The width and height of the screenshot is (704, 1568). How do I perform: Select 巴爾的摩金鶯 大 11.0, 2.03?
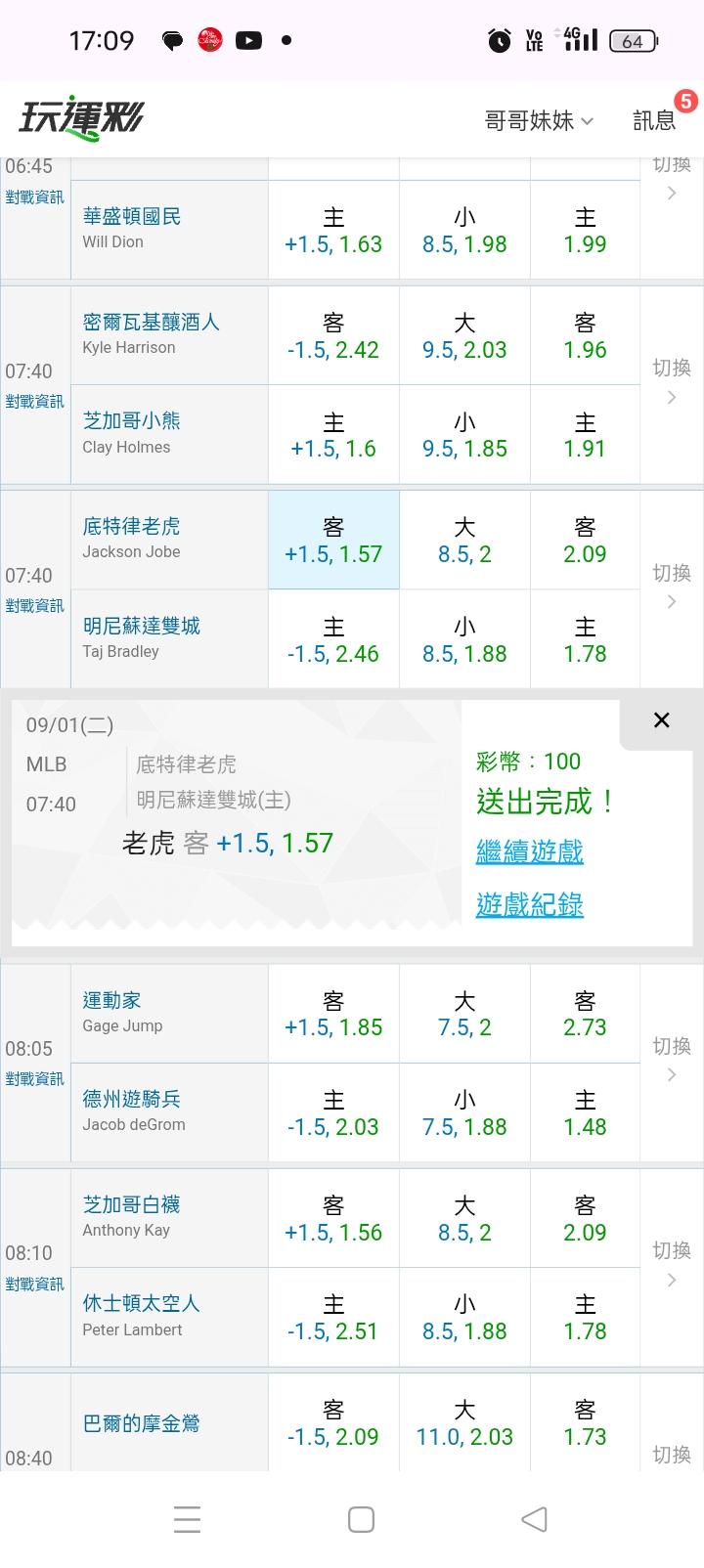click(464, 1422)
